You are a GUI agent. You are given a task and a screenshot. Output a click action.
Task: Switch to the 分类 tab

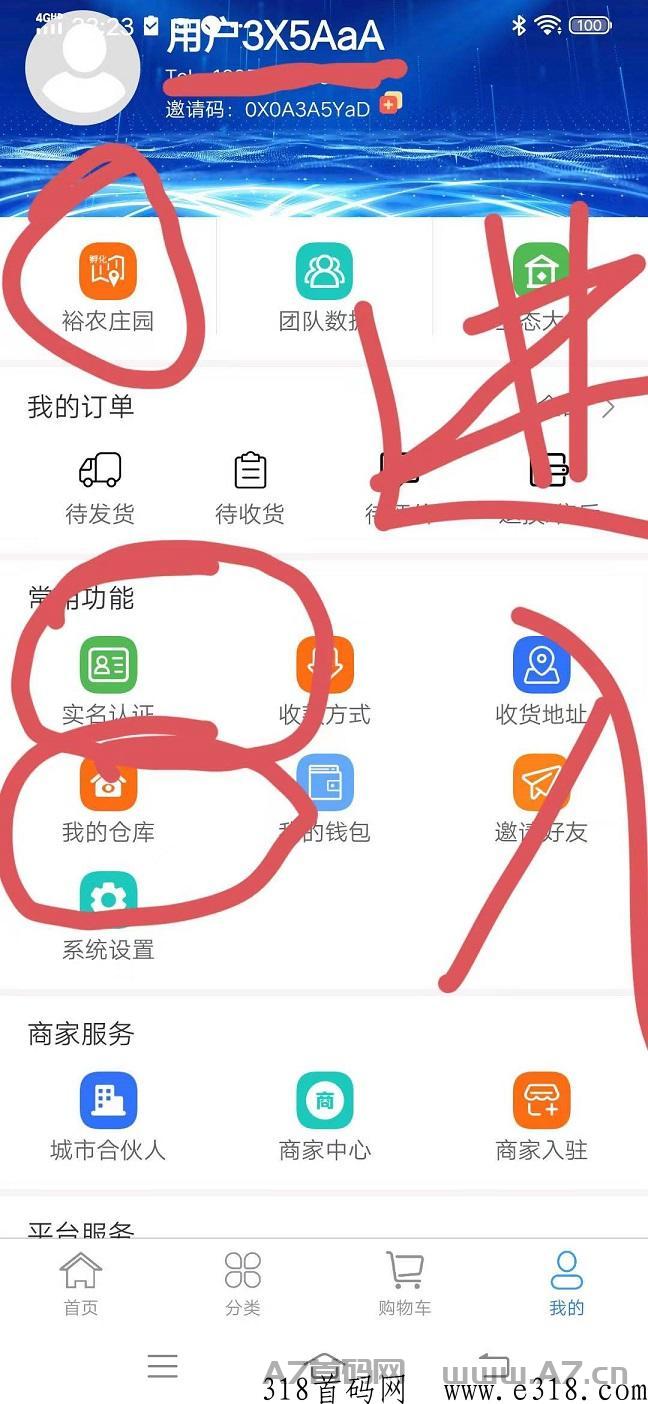[243, 1283]
